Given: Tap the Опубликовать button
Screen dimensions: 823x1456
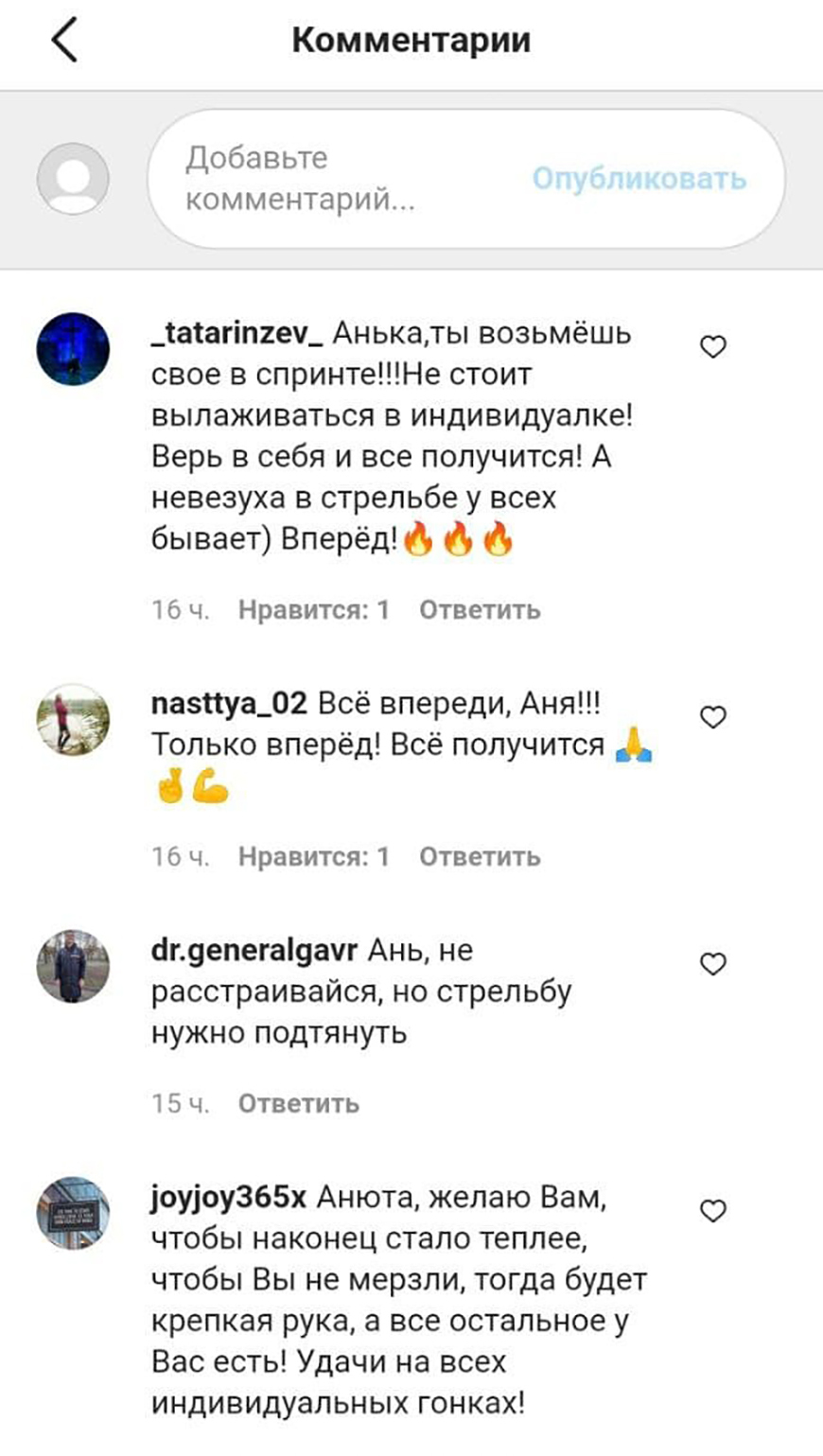Looking at the screenshot, I should (639, 178).
